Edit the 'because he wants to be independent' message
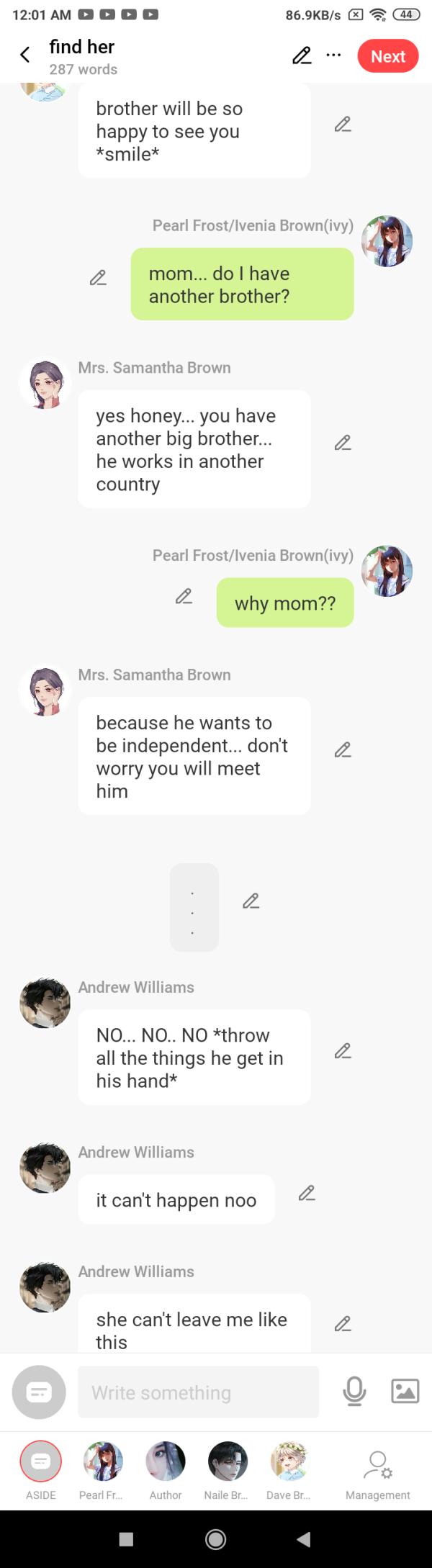The height and width of the screenshot is (1568, 432). point(343,750)
